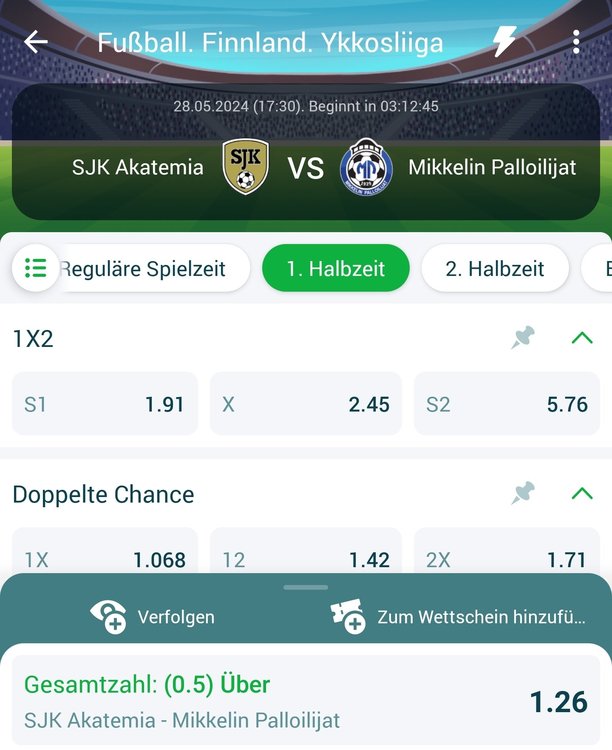Pin the Doppelte Chance market
612x750 pixels.
(x=522, y=493)
